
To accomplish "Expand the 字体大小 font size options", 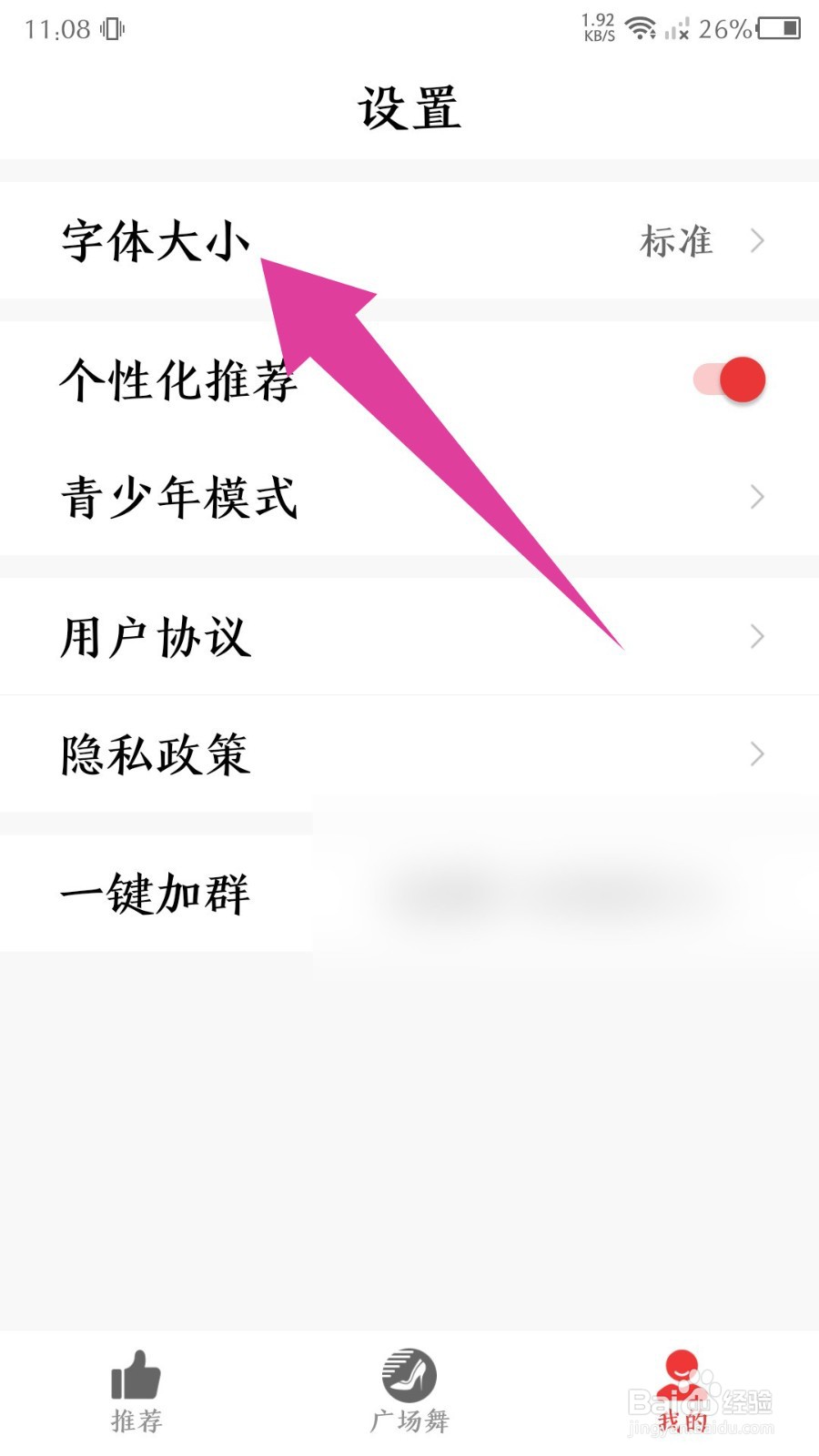I will pyautogui.click(x=409, y=240).
